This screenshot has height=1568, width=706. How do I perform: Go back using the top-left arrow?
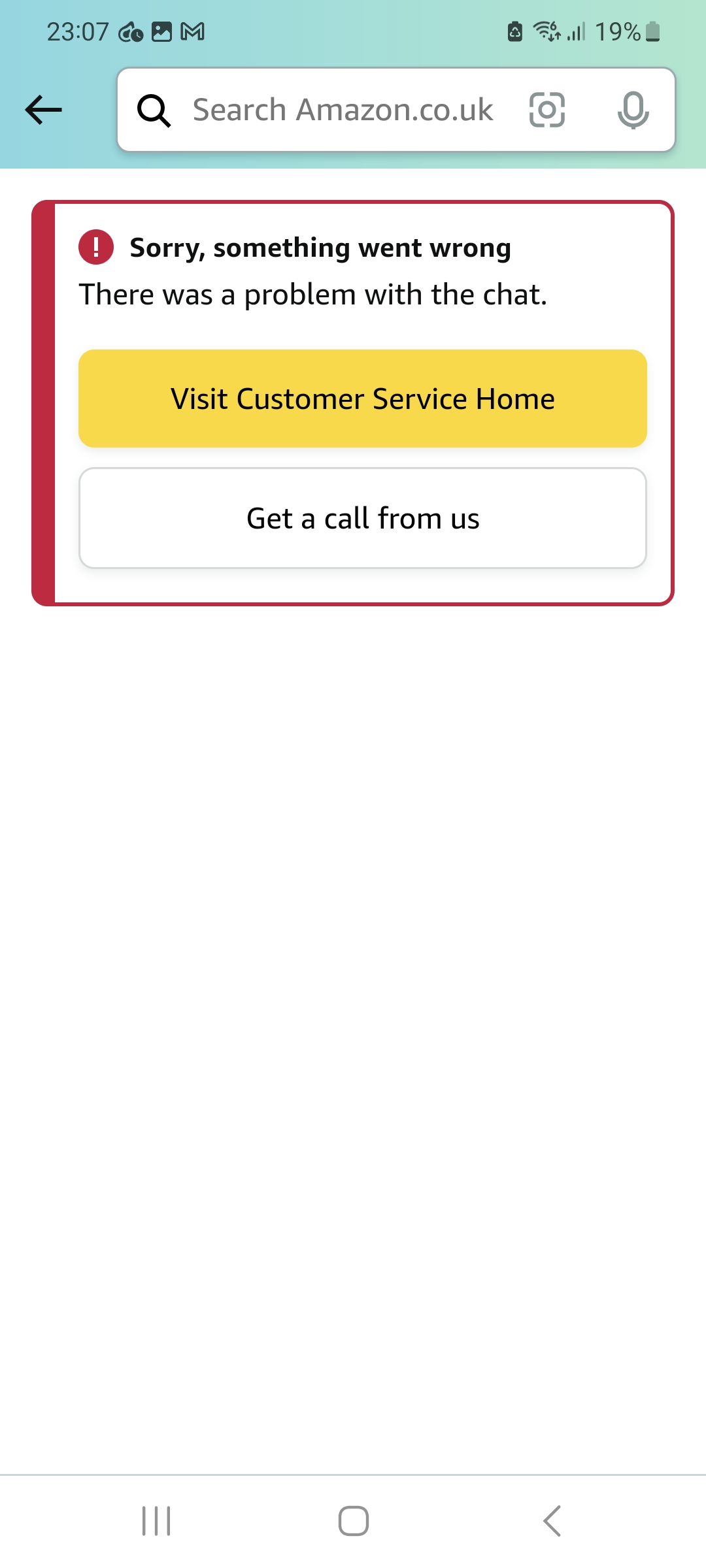(43, 110)
